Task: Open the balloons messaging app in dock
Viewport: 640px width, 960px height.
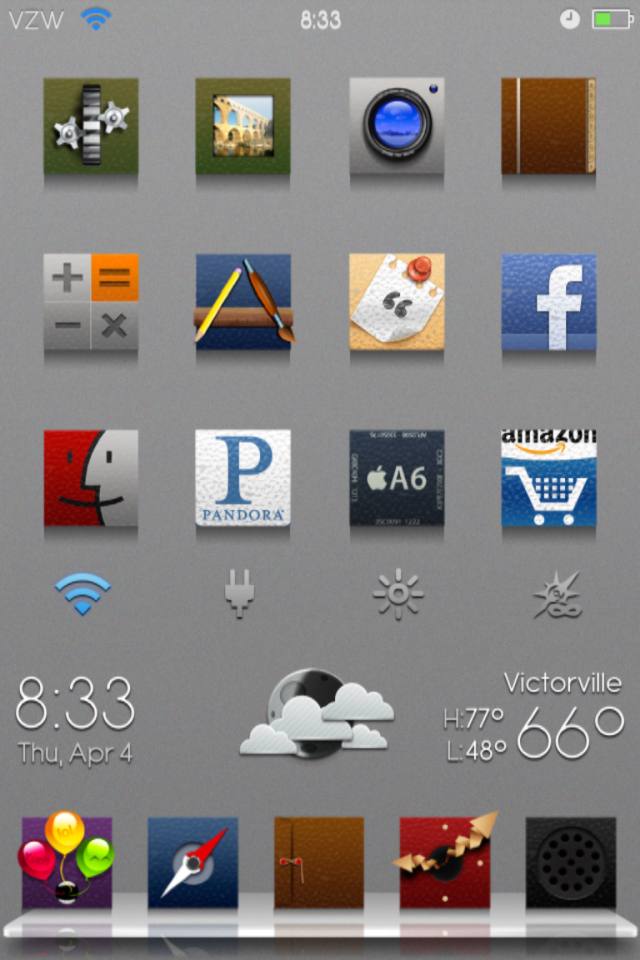Action: [x=67, y=861]
